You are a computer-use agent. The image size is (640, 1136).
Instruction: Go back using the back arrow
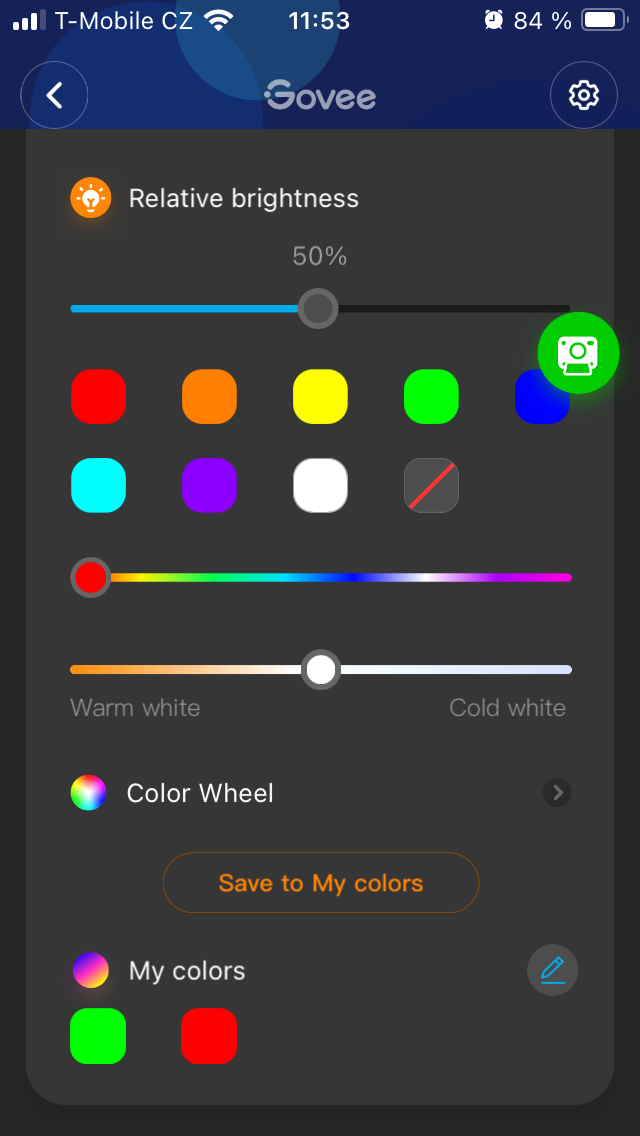[54, 95]
